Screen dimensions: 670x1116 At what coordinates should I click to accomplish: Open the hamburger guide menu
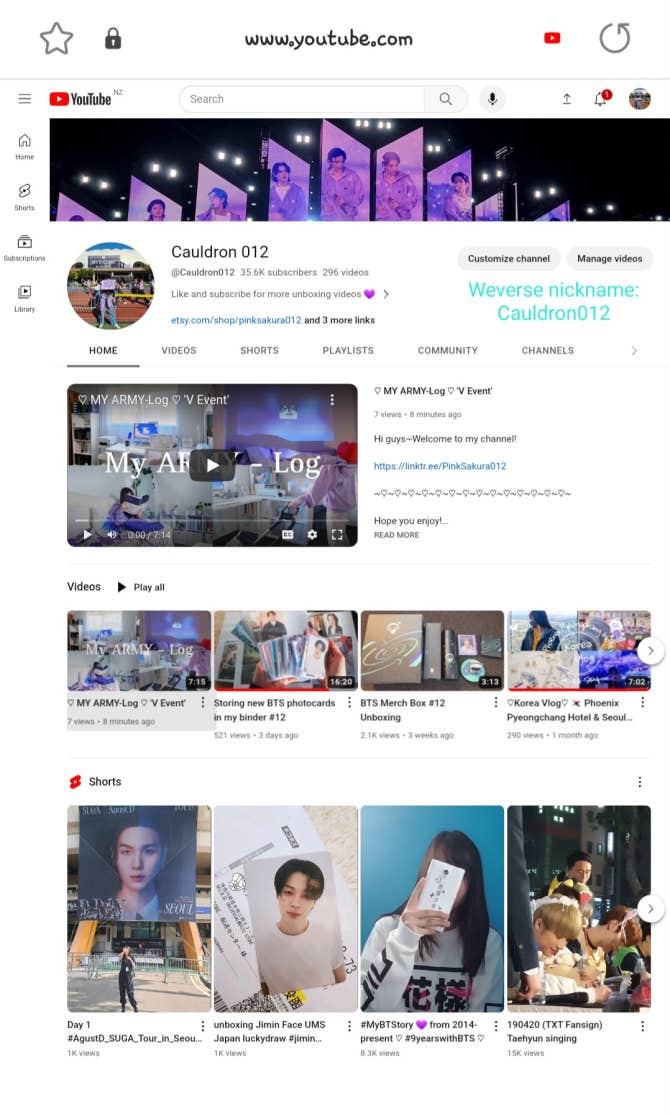[25, 99]
